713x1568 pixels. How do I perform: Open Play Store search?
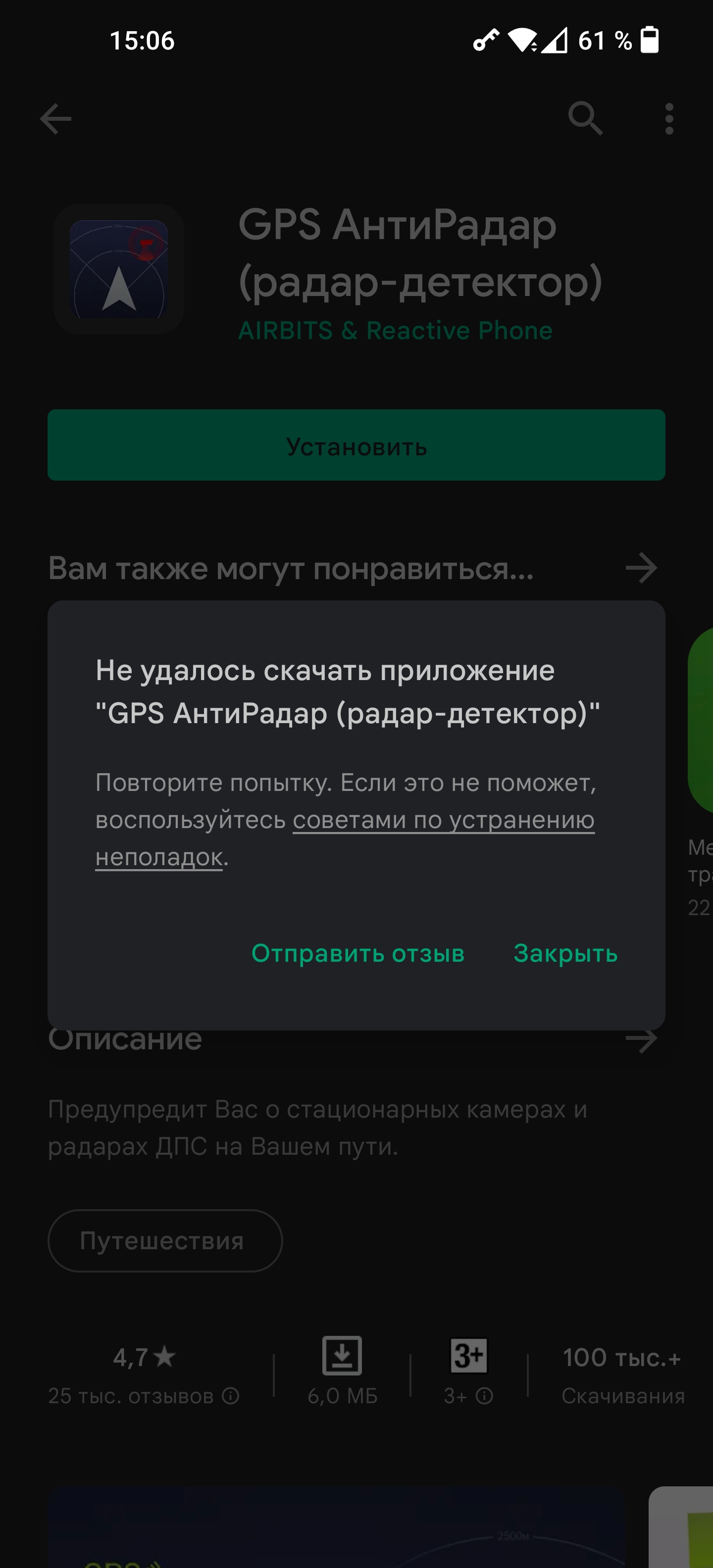[x=586, y=119]
